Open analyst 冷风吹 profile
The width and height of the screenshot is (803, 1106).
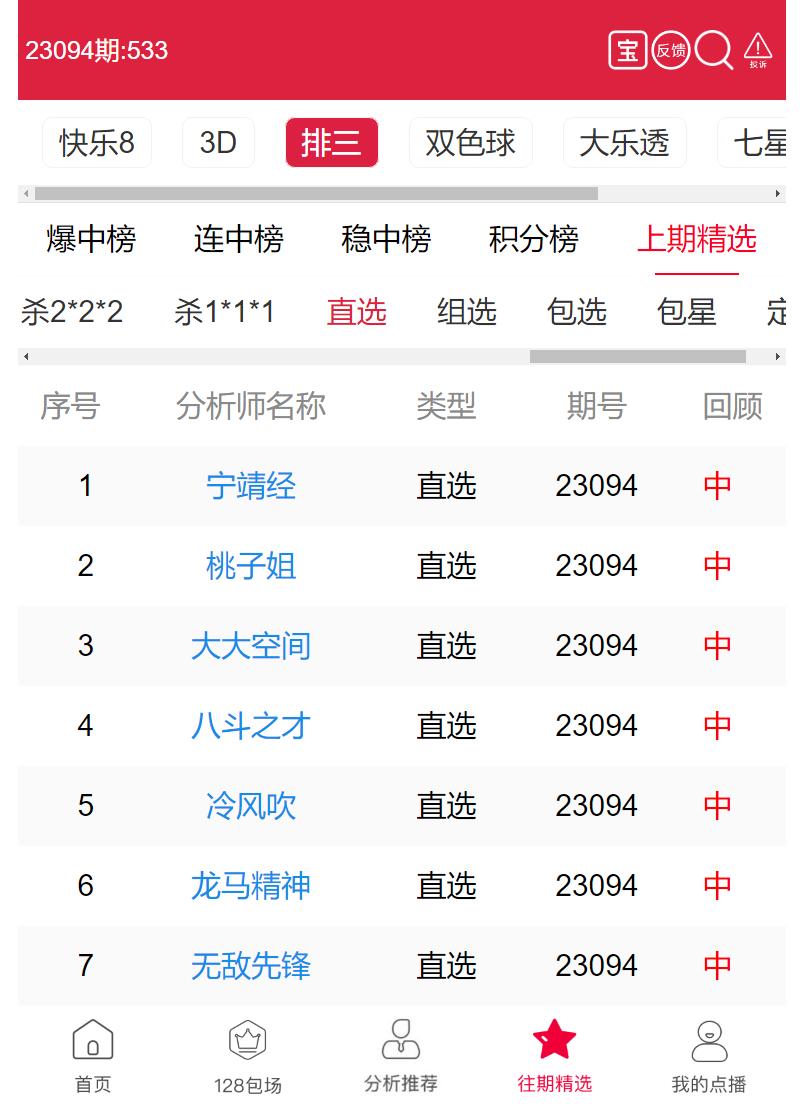click(x=251, y=806)
